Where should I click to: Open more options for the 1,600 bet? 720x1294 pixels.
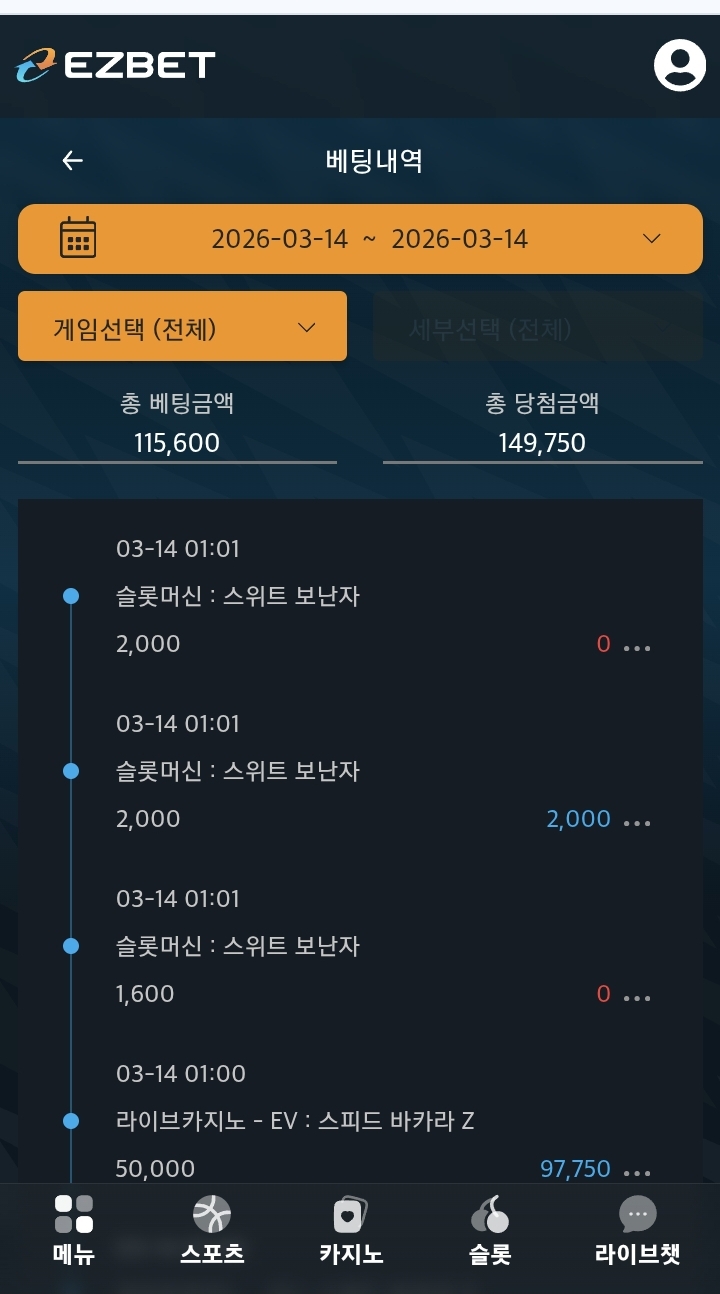637,997
